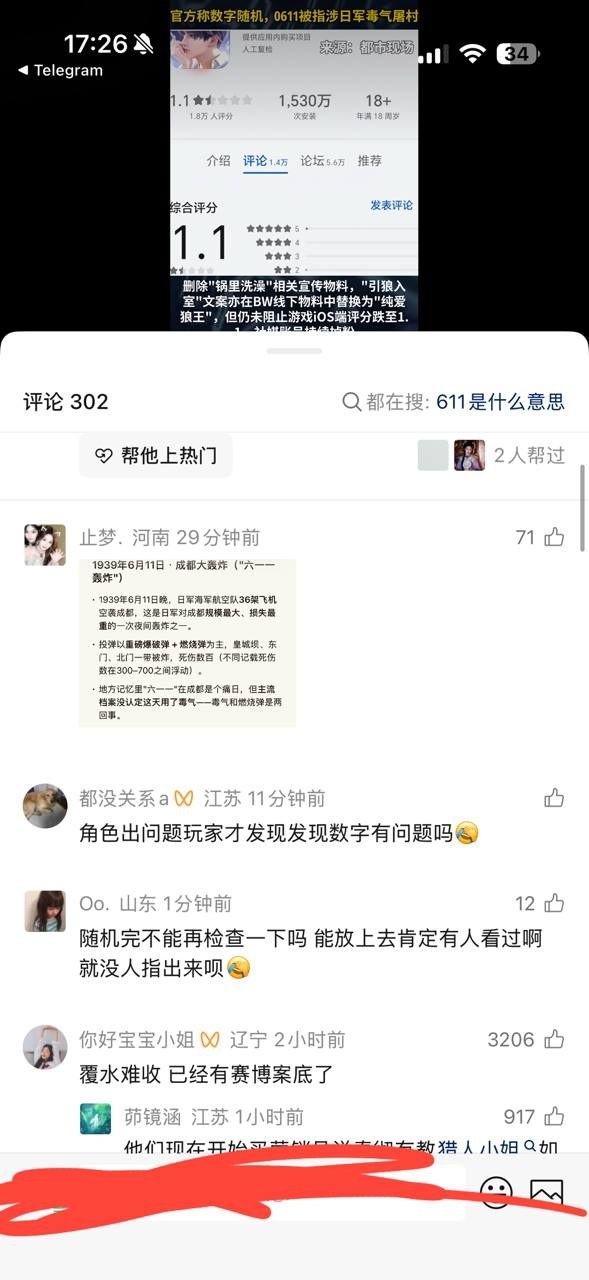This screenshot has width=589, height=1280.
Task: Focus the comment input field
Action: (x=240, y=1192)
